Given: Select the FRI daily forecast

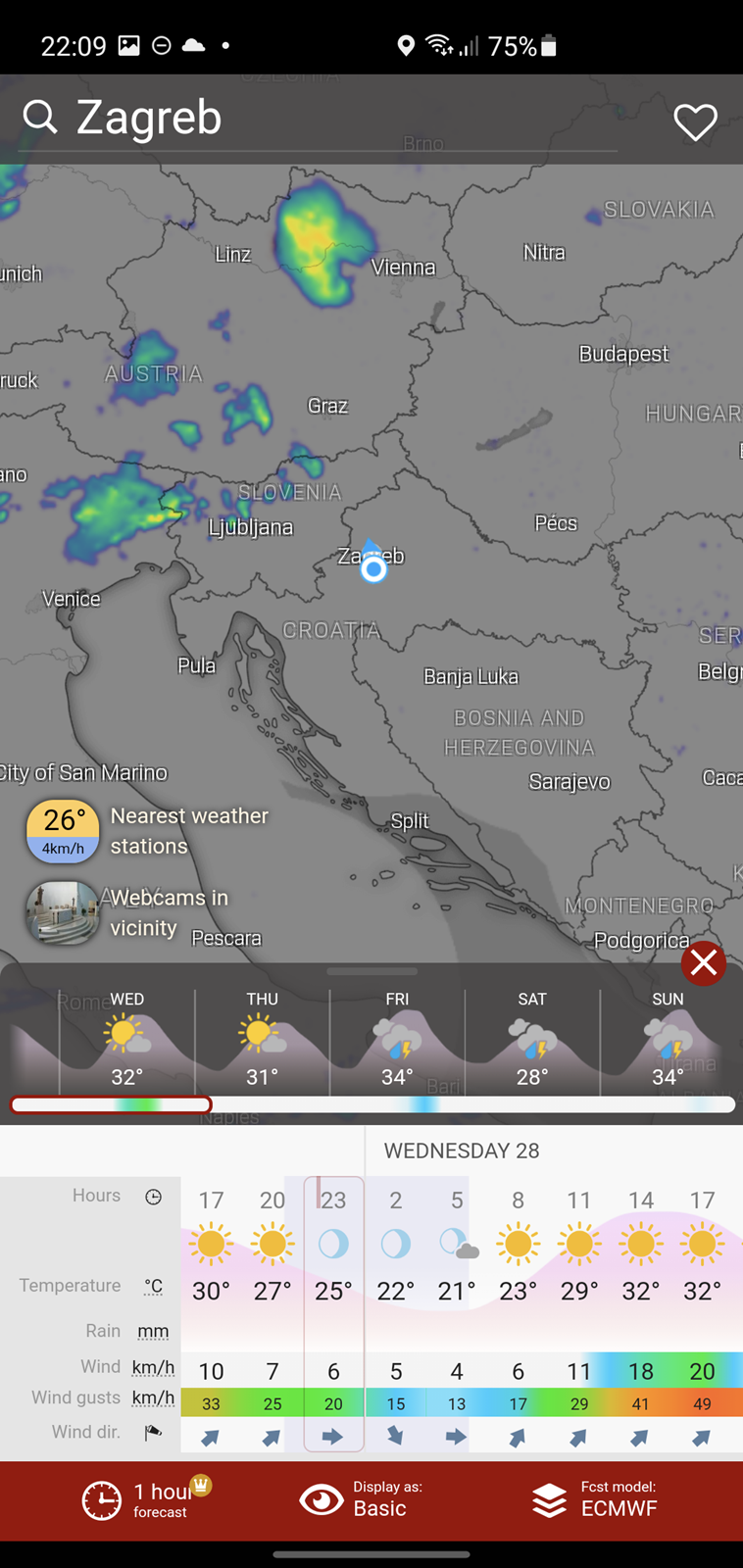Looking at the screenshot, I should pyautogui.click(x=397, y=1040).
